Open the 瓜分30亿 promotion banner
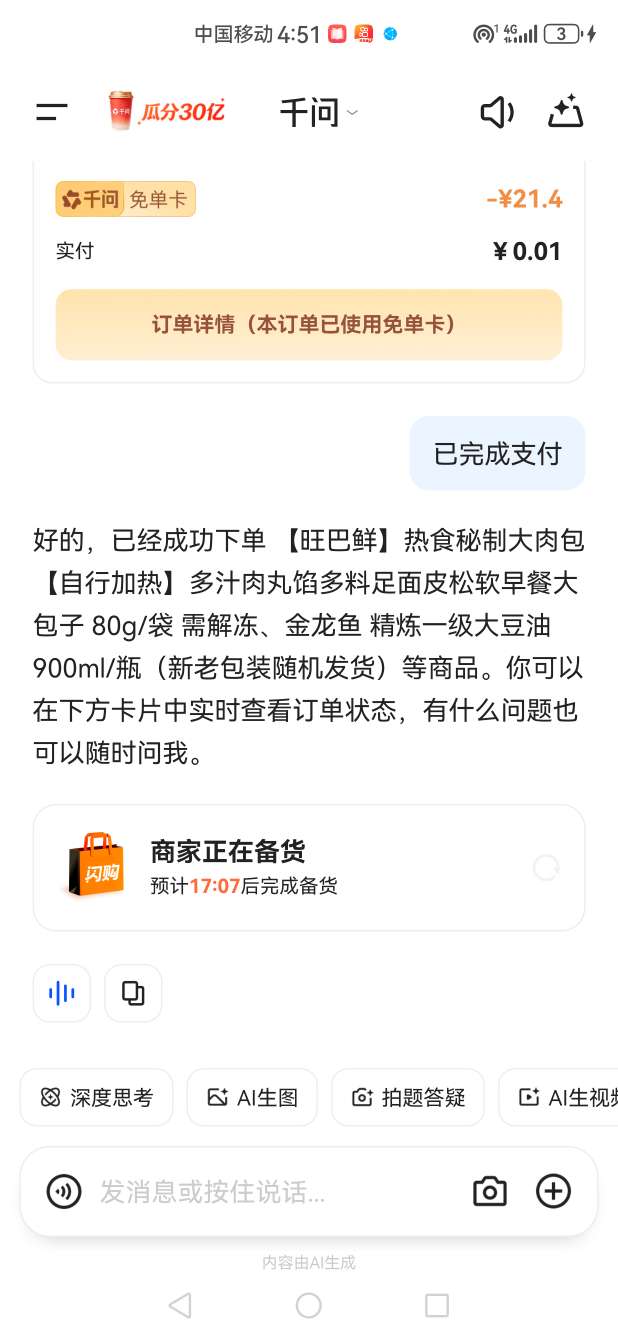Screen dimensions: 618x1338 166,111
